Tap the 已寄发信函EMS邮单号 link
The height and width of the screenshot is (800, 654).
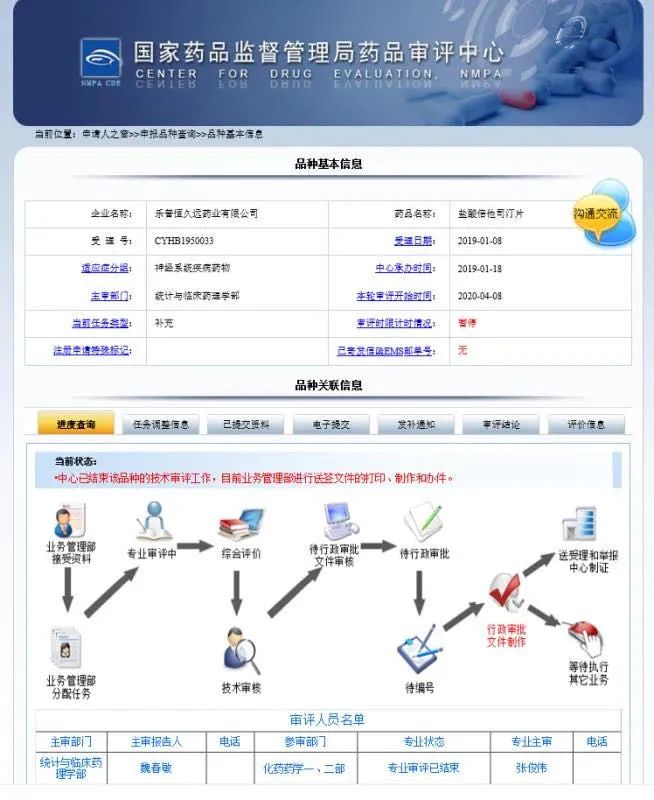386,350
